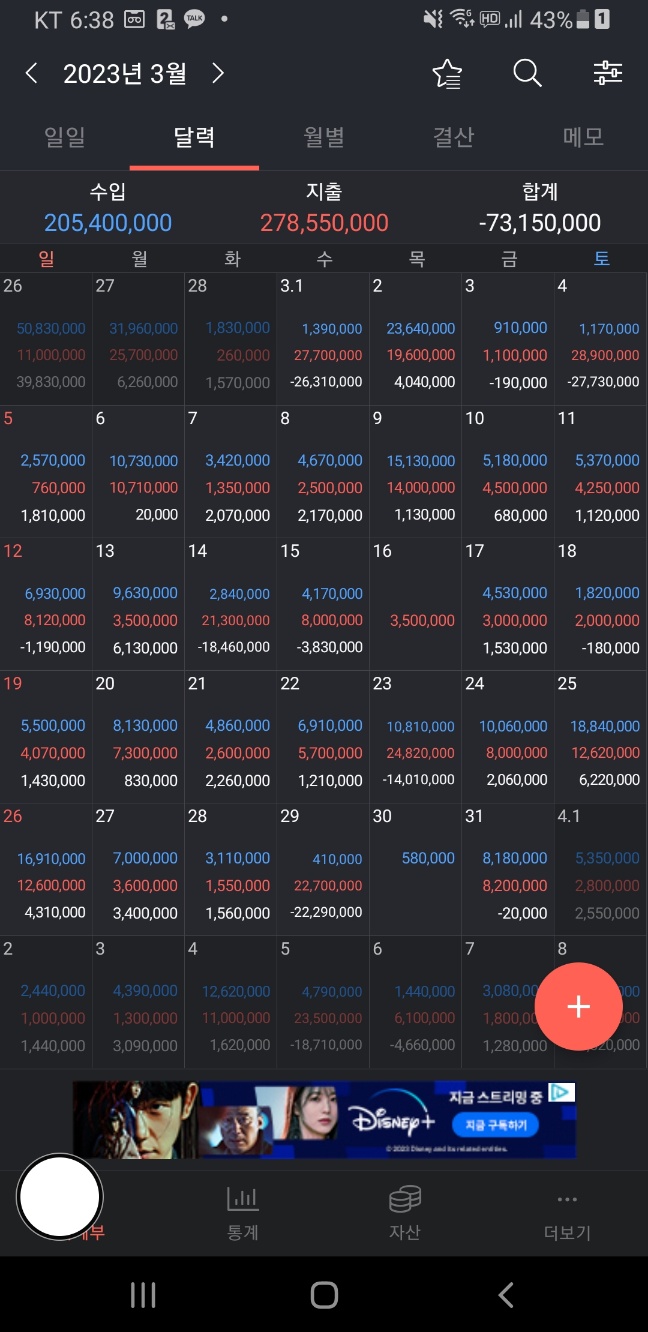Switch to the 결산 tab
Viewport: 648px width, 1332px height.
(x=453, y=137)
